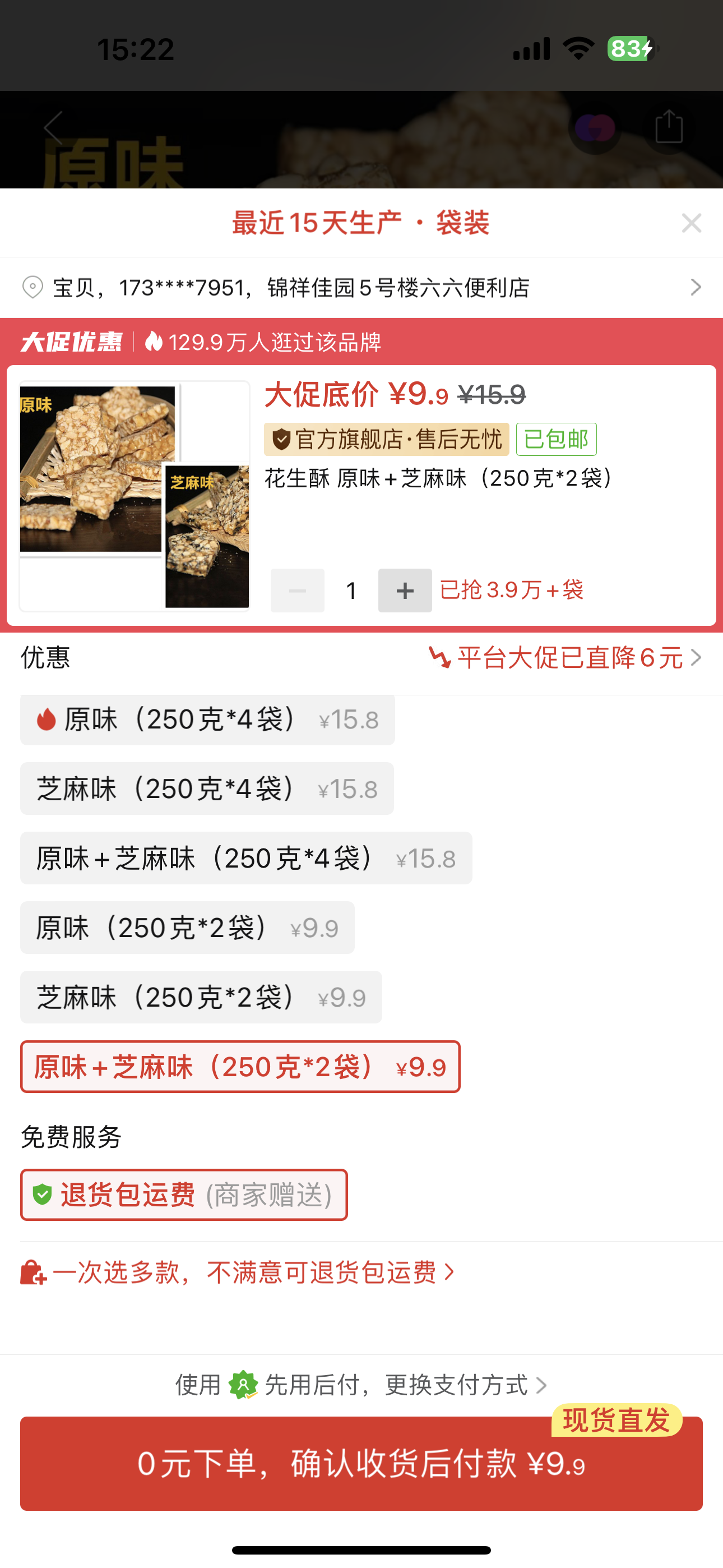723x1568 pixels.
Task: Toggle 退货包运费 free service
Action: 184,1195
